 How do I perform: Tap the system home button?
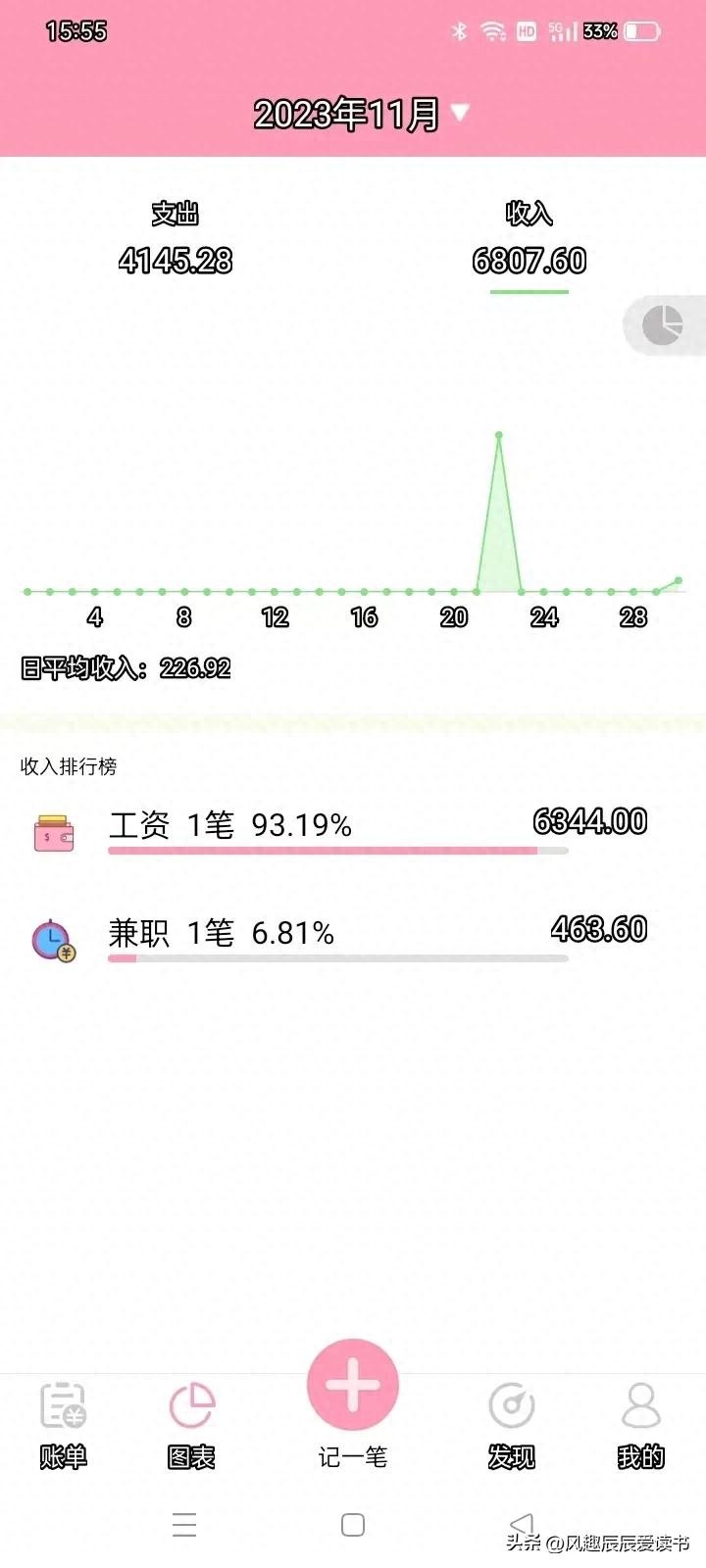coord(353,1525)
